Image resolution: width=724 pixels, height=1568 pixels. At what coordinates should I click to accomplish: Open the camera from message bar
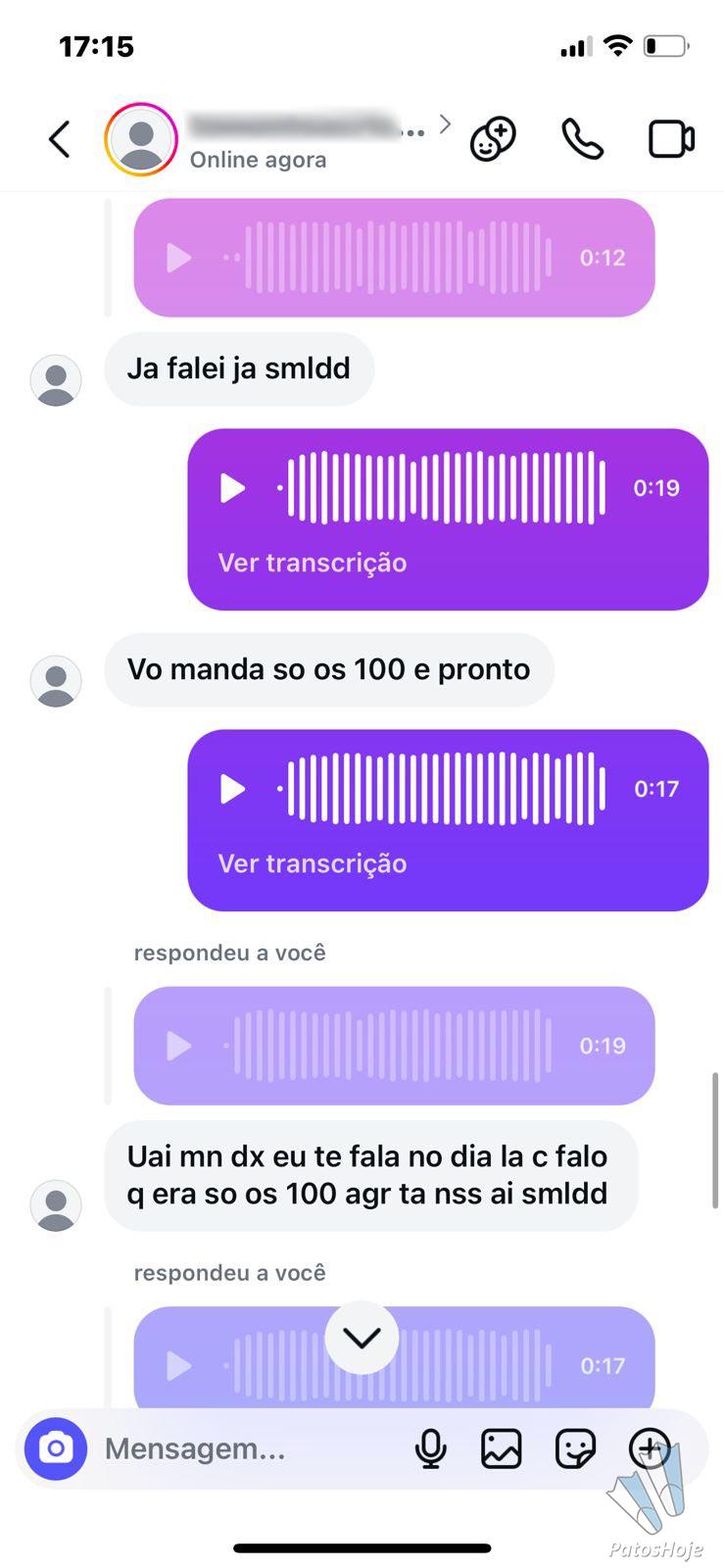[x=56, y=1448]
